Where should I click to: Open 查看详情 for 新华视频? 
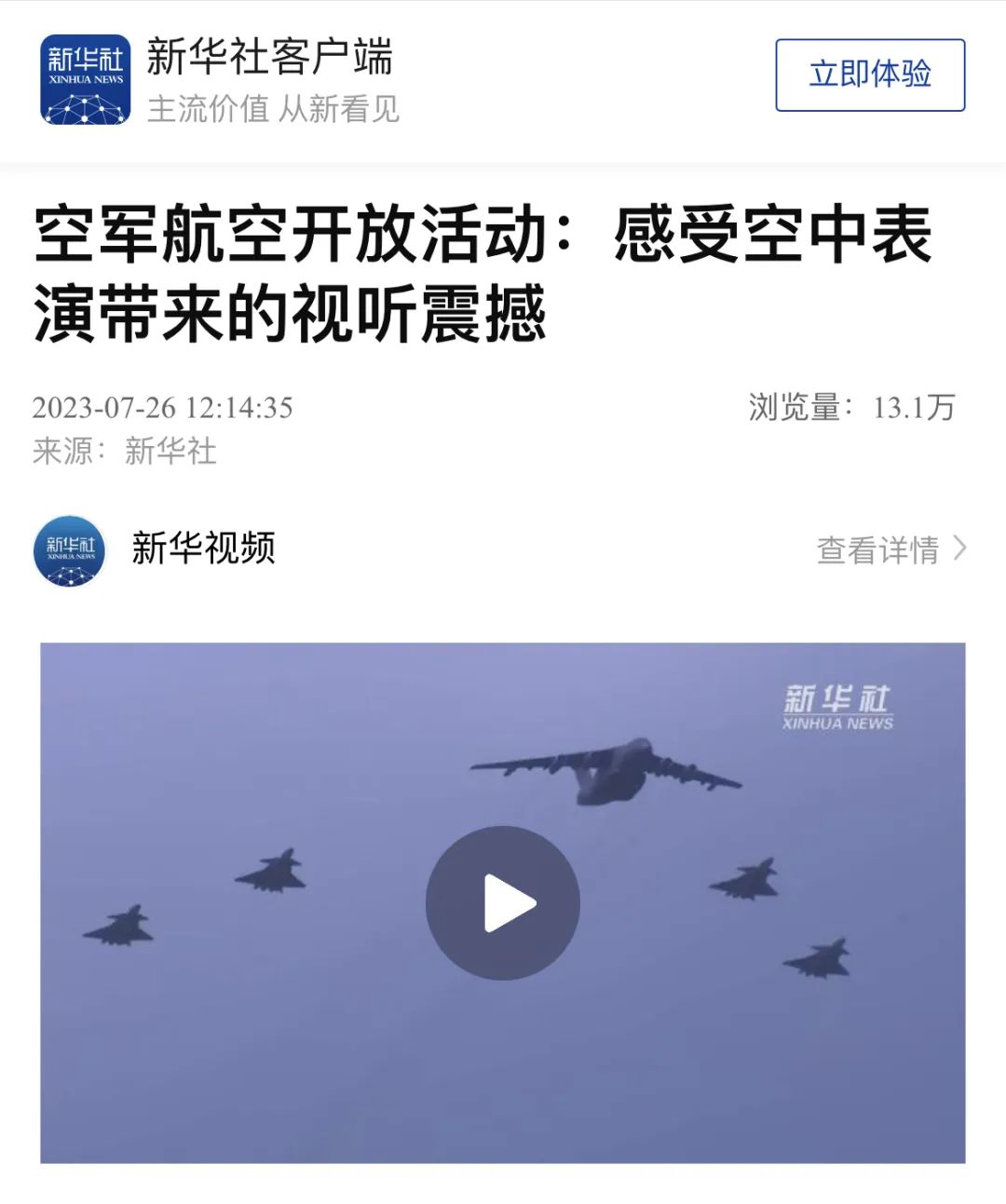(x=890, y=549)
